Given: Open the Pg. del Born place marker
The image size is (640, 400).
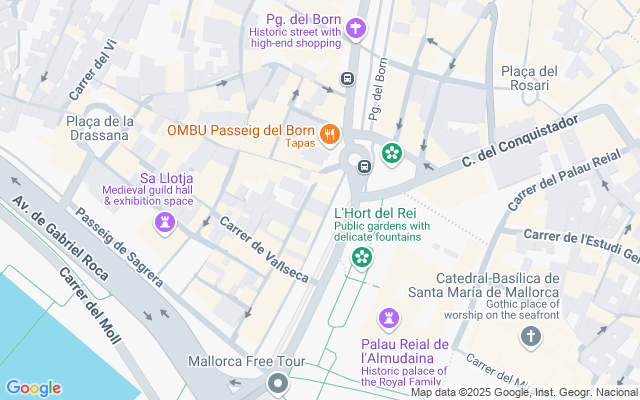Looking at the screenshot, I should coord(357,29).
